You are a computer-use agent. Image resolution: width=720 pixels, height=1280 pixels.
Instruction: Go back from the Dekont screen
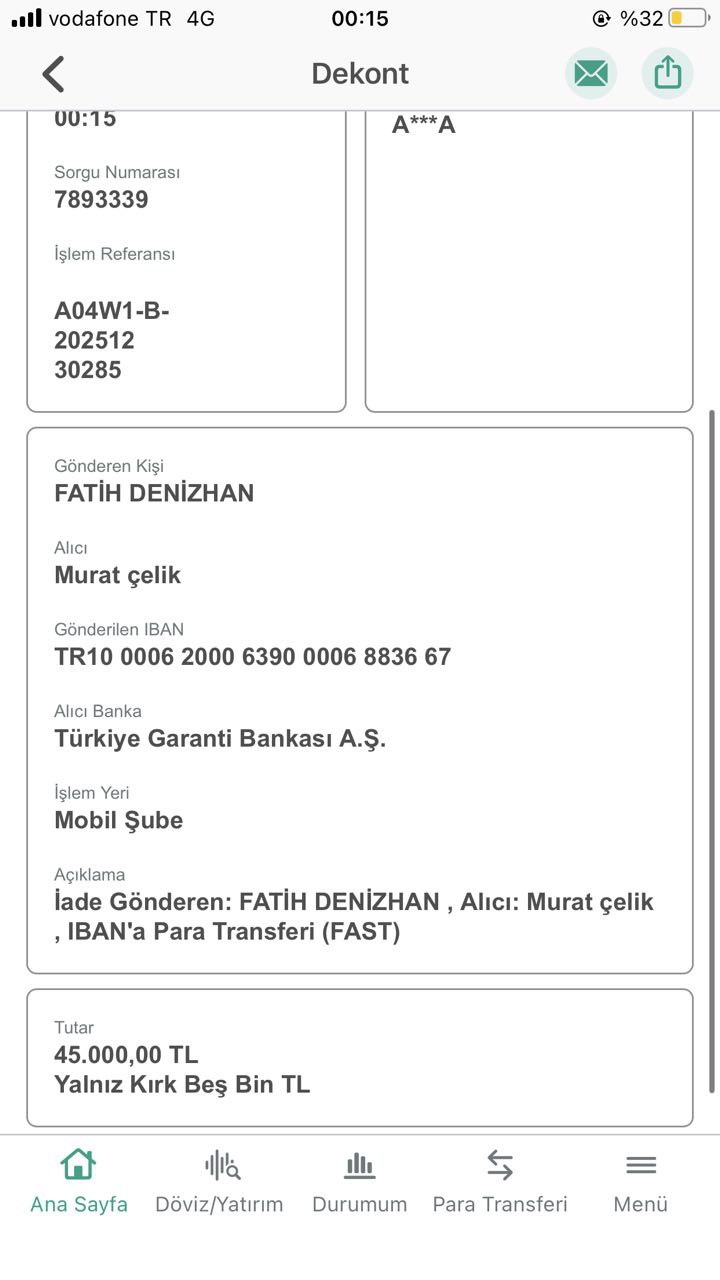click(x=53, y=74)
